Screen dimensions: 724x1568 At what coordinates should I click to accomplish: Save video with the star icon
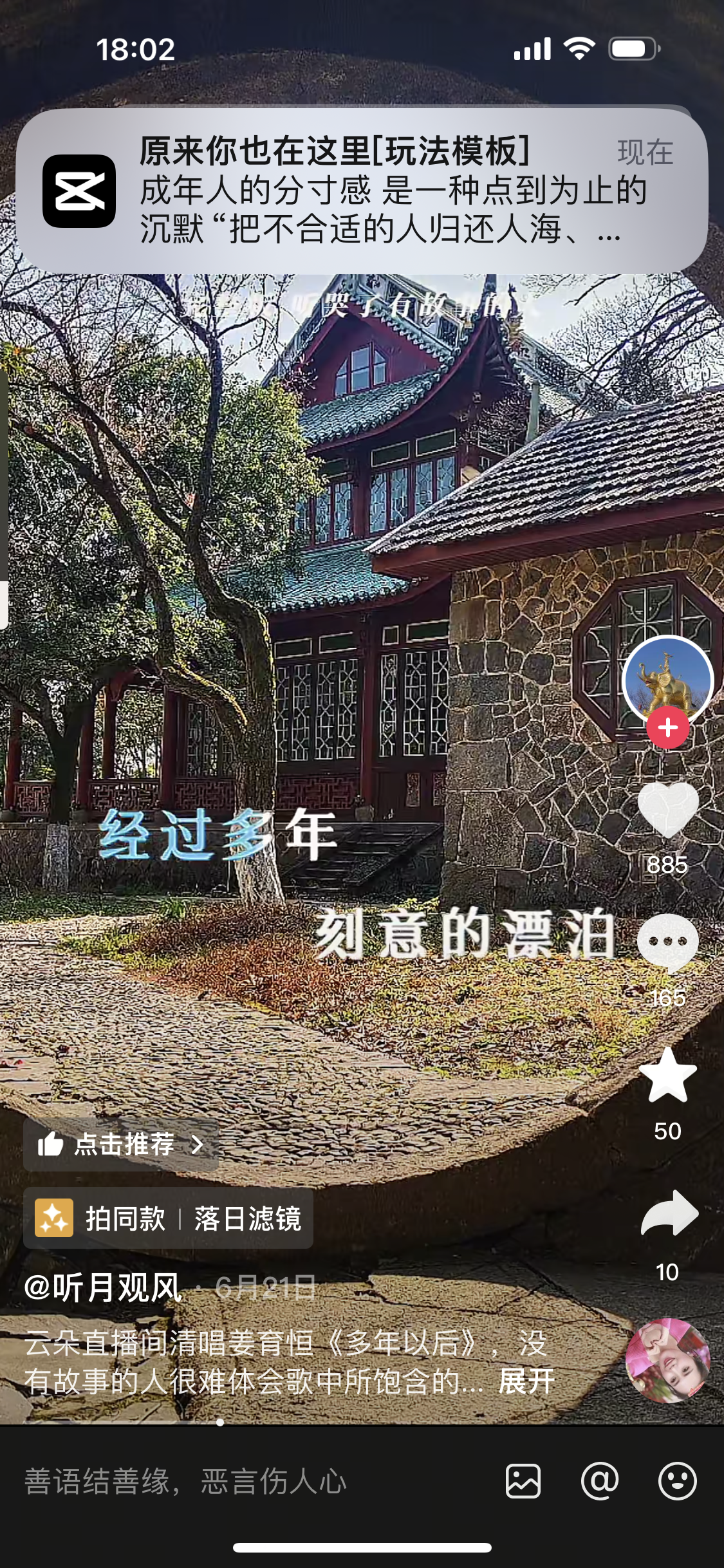[667, 1076]
